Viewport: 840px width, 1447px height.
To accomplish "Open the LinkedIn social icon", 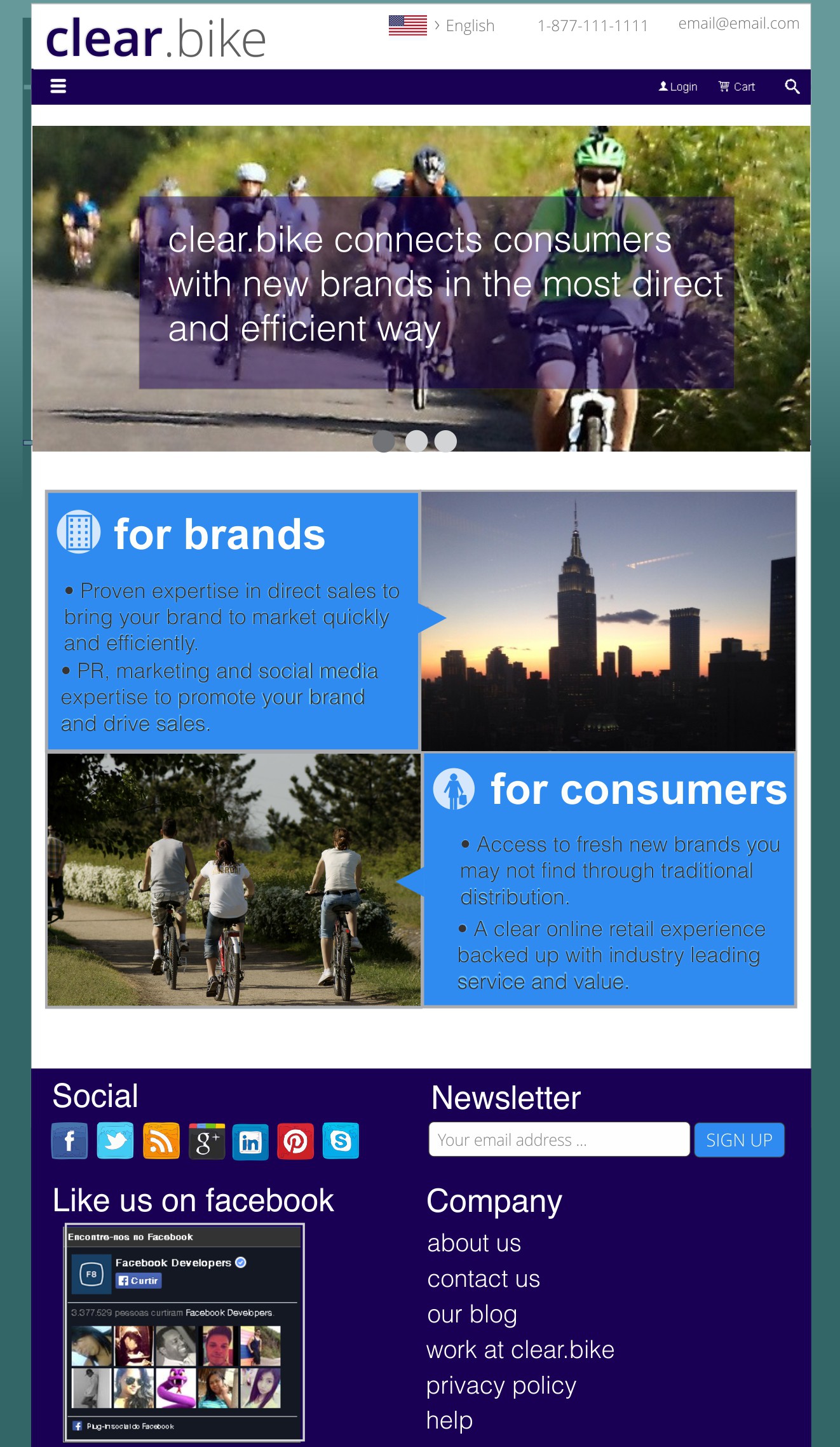I will tap(250, 1142).
